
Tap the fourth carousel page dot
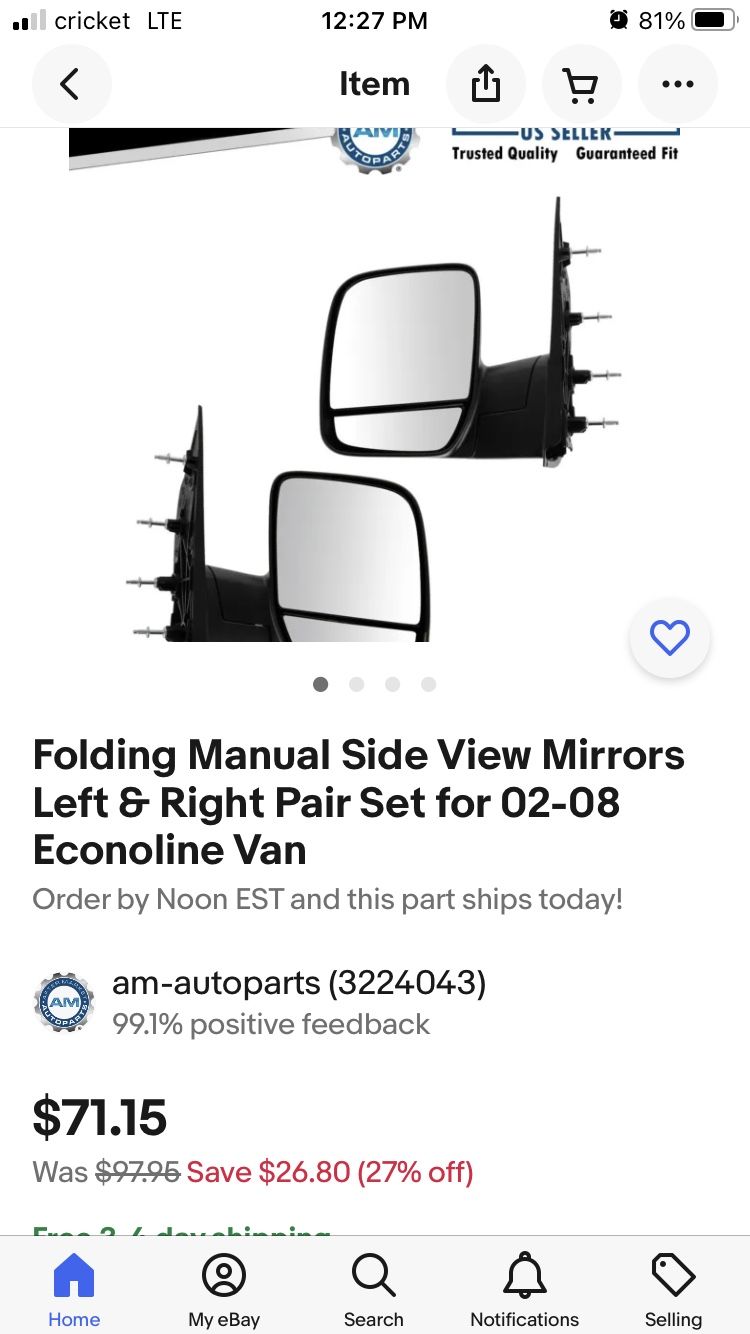429,684
